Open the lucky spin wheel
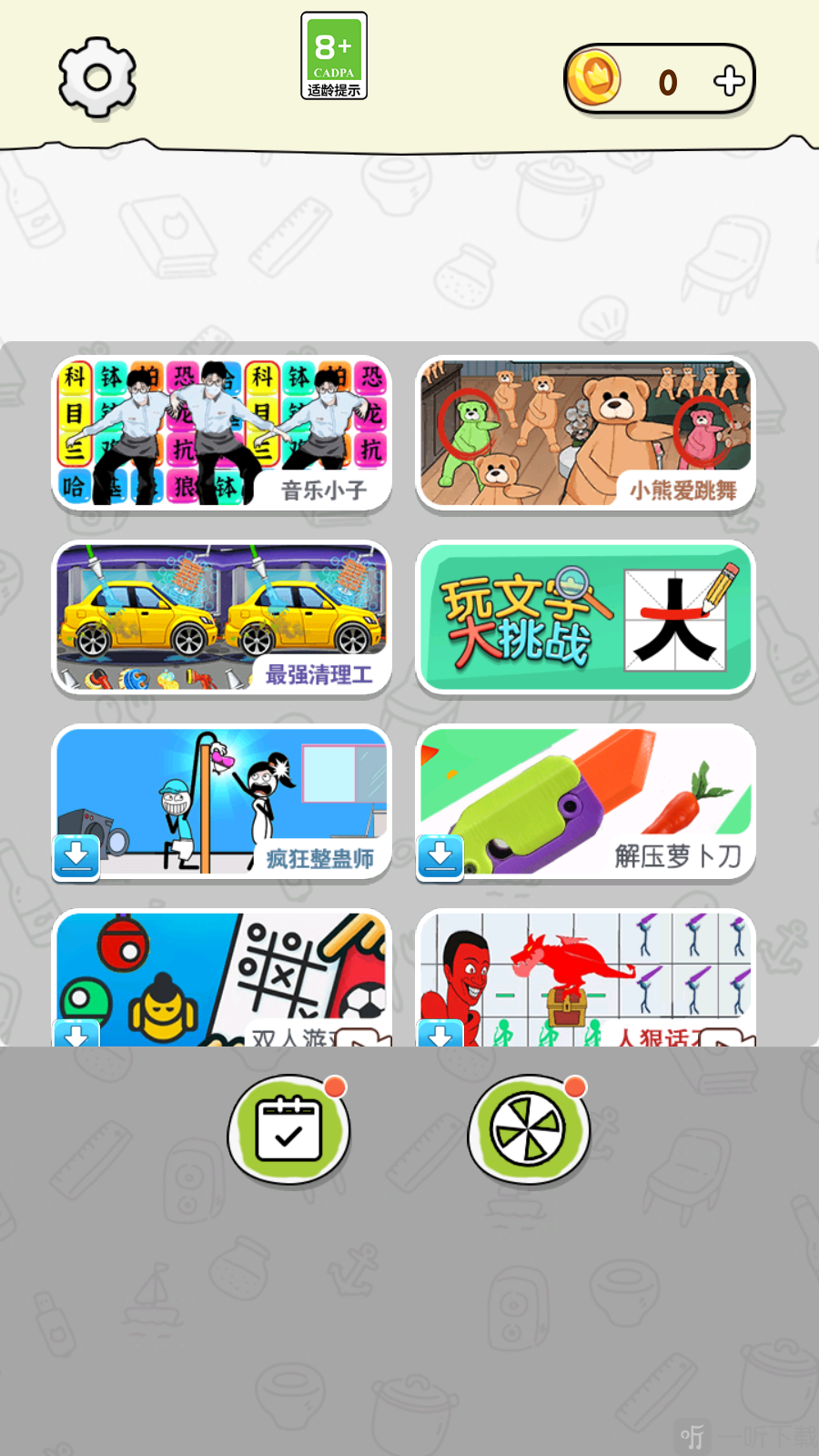 coord(529,1129)
